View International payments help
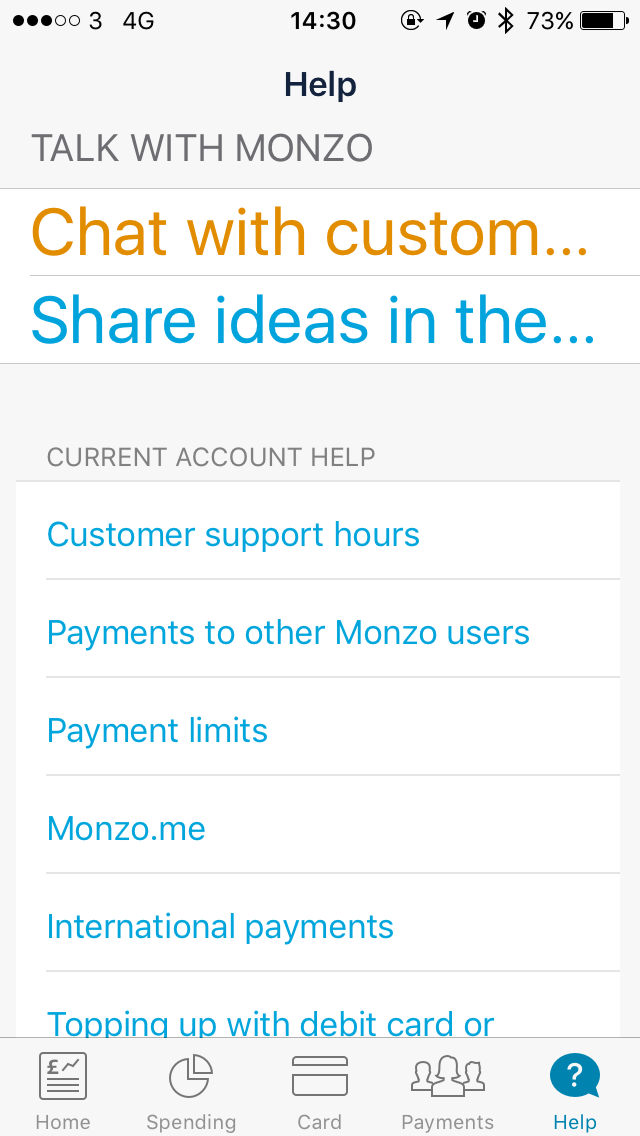 pyautogui.click(x=220, y=926)
